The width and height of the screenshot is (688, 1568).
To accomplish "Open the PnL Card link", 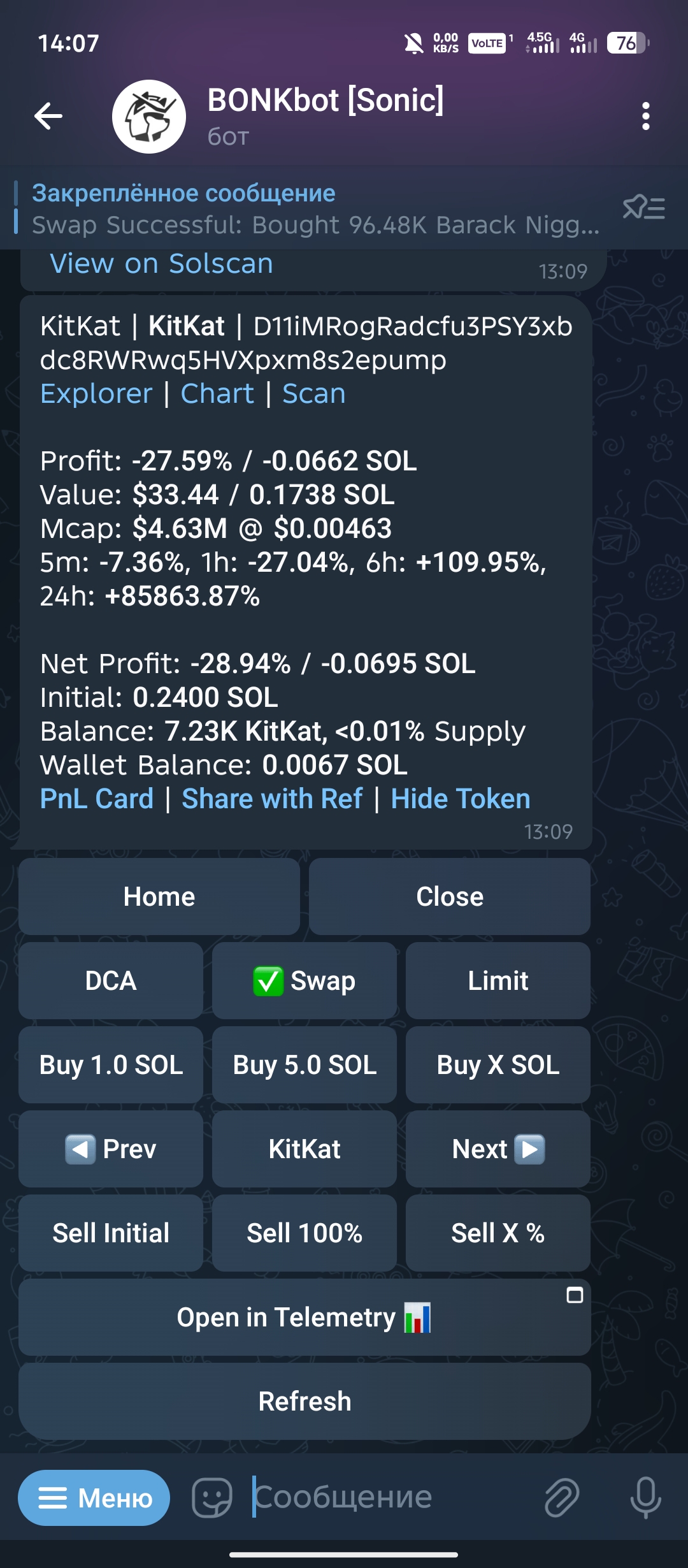I will tap(97, 799).
